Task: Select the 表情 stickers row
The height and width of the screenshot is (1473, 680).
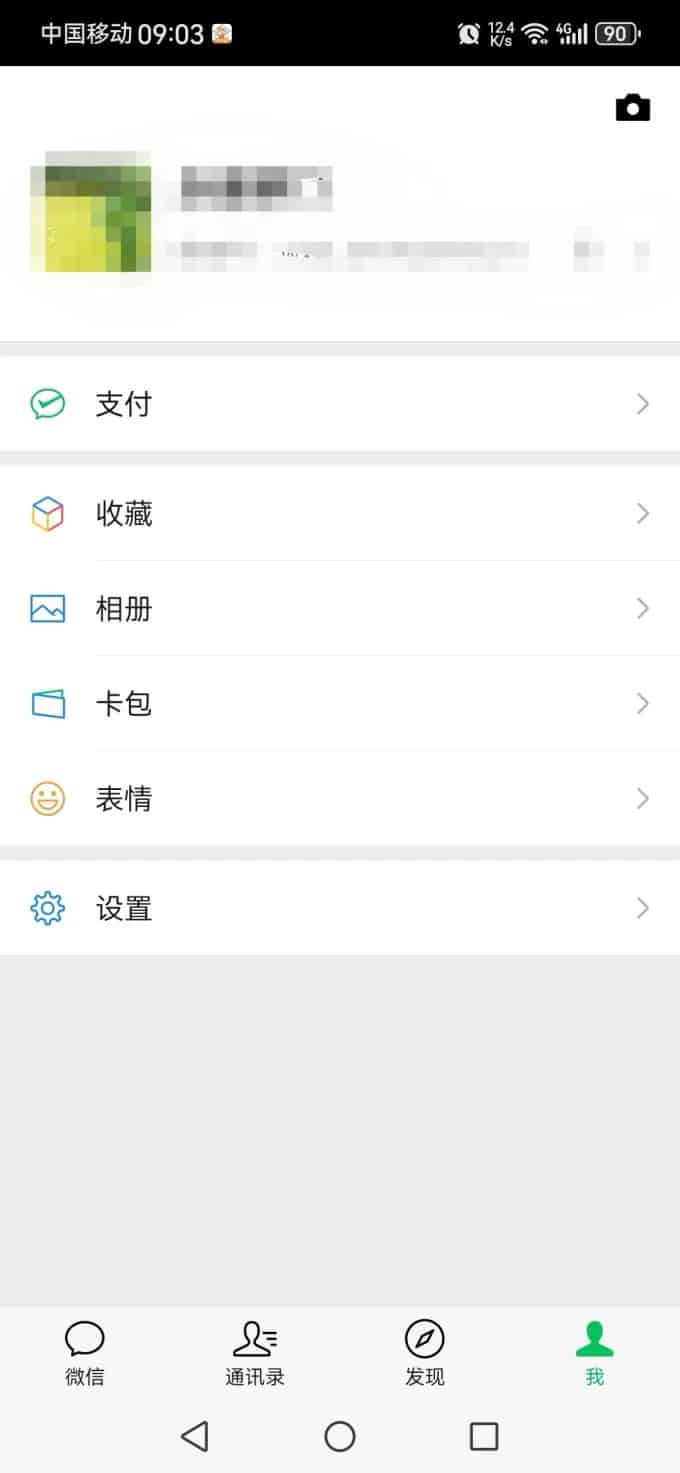Action: (340, 799)
